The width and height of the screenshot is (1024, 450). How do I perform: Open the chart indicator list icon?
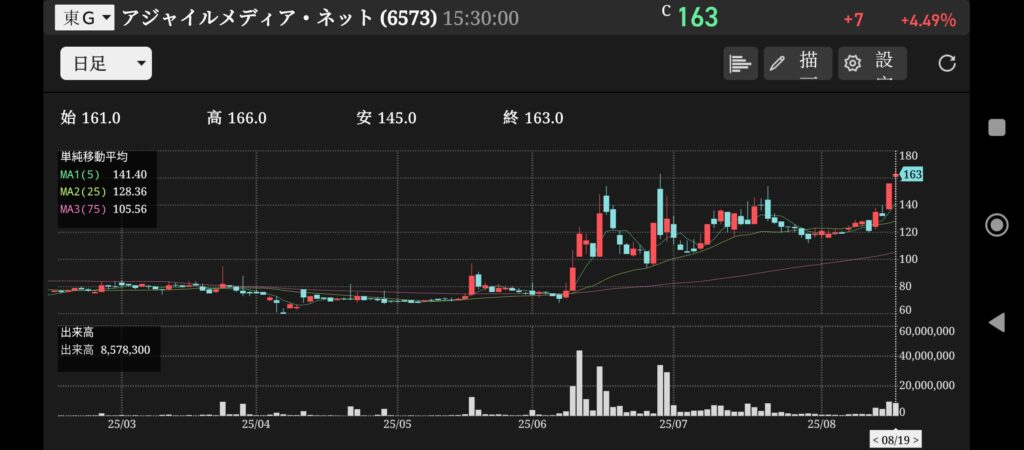point(740,63)
